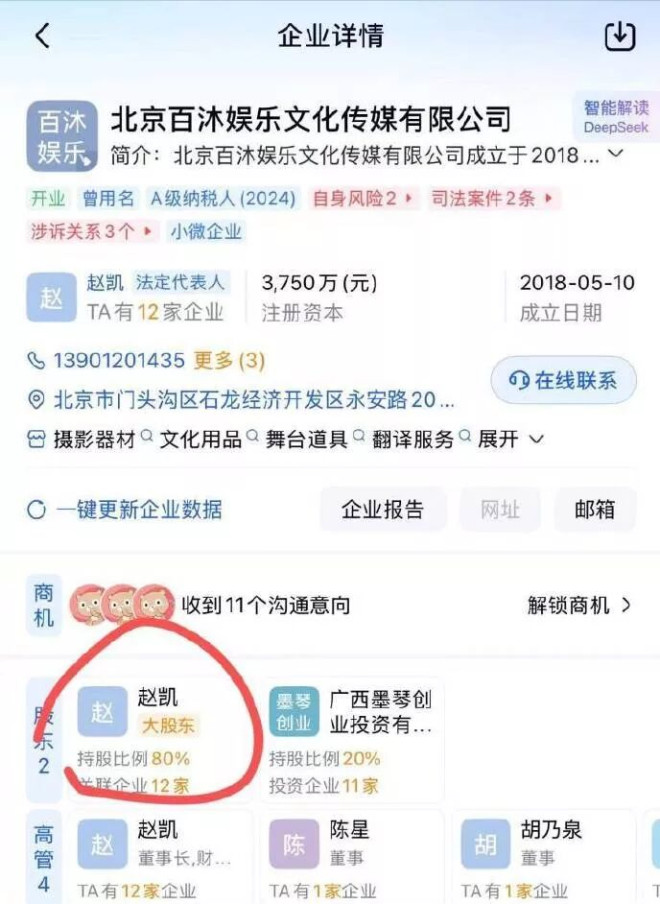
Task: Go back from the company details page
Action: (x=42, y=37)
